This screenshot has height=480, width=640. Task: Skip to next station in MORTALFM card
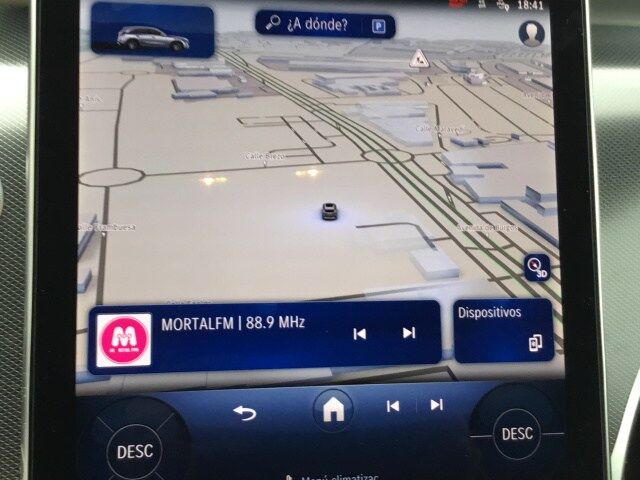point(409,333)
